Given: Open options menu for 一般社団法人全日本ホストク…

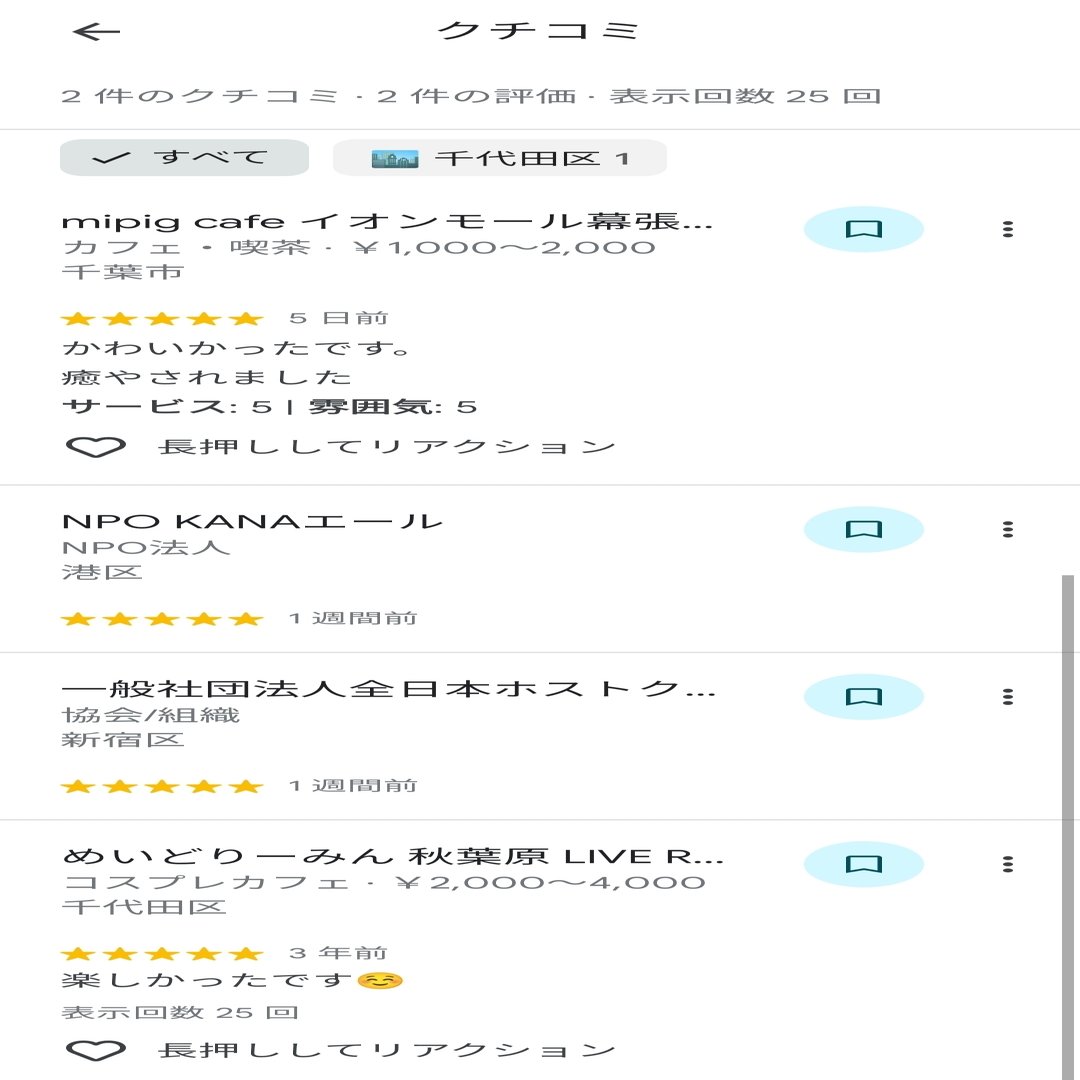Looking at the screenshot, I should (1007, 697).
